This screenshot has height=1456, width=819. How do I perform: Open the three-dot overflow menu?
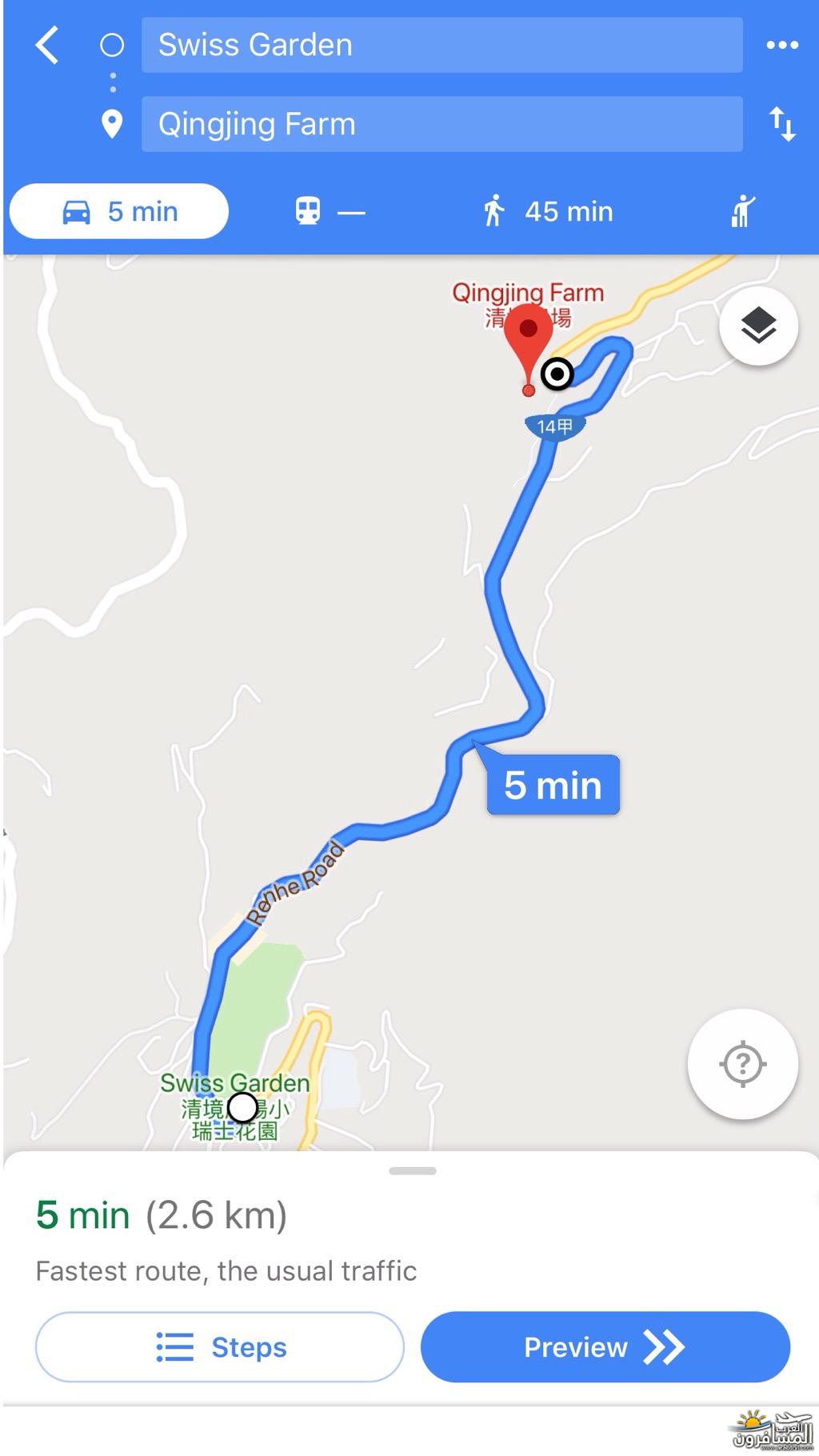781,45
